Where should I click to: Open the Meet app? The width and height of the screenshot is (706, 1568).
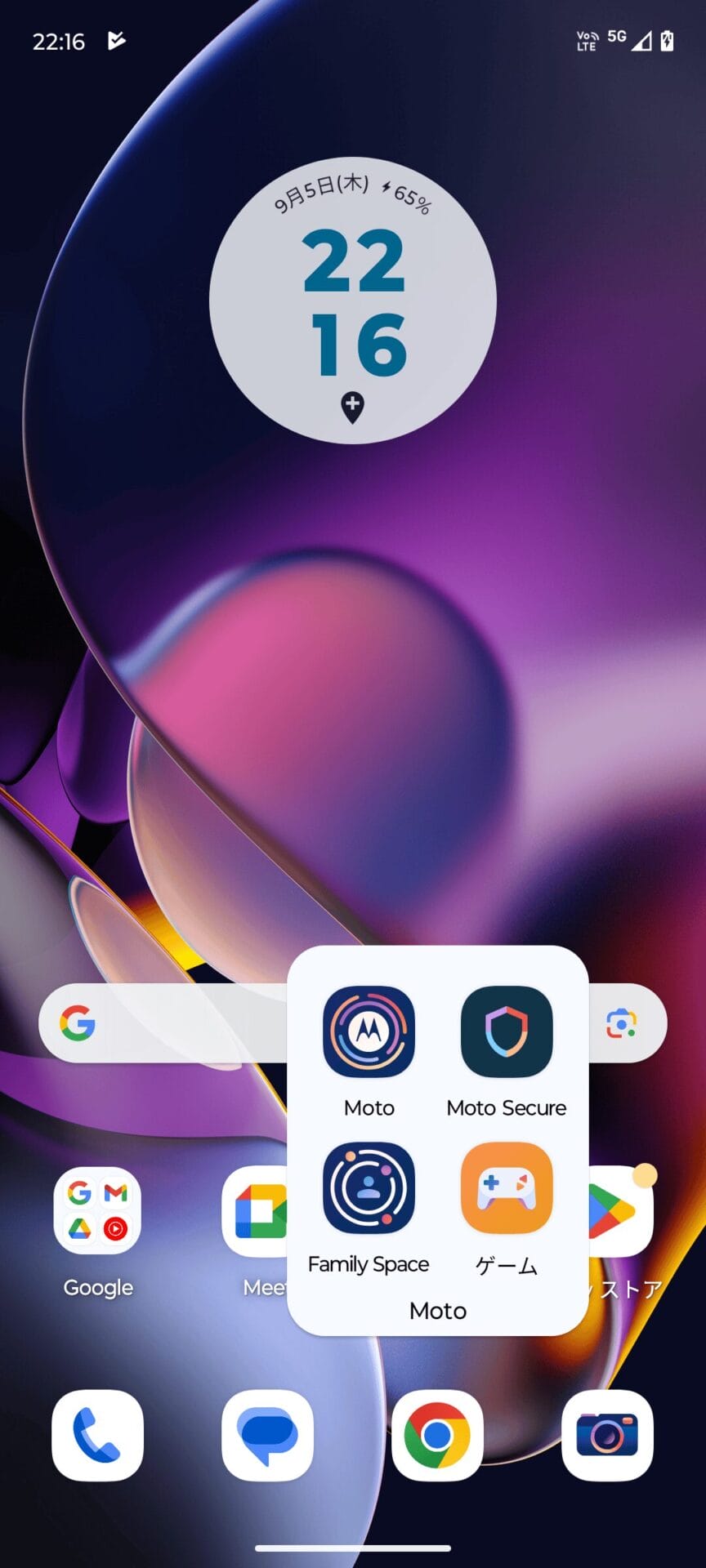253,1212
